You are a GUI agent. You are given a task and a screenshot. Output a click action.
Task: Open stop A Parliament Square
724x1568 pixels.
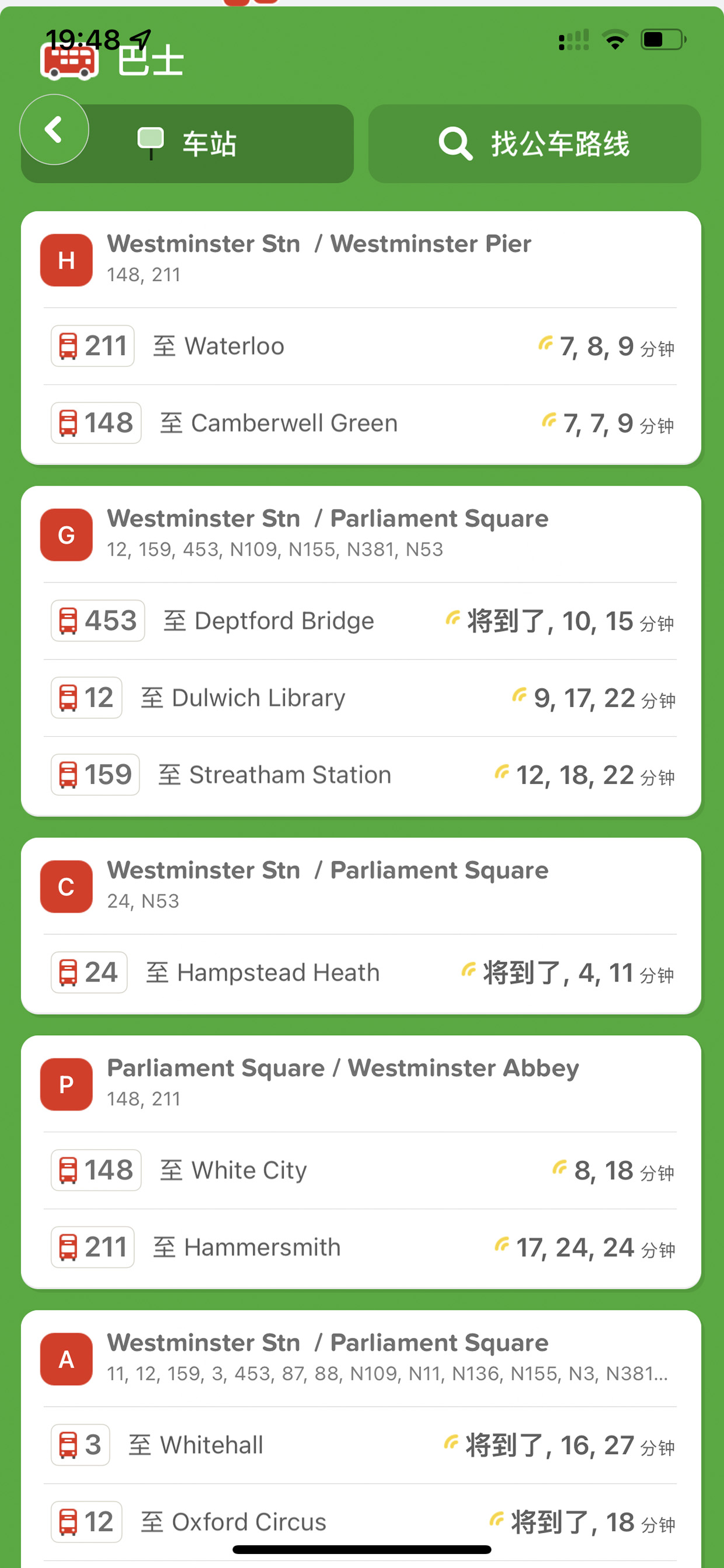pyautogui.click(x=361, y=1359)
